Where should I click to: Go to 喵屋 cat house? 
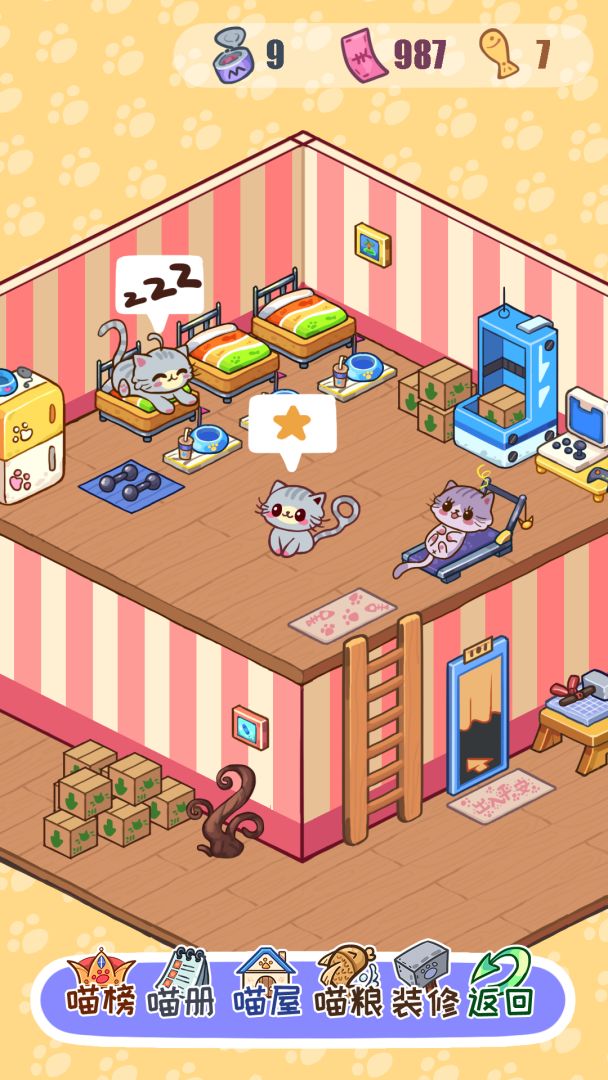click(x=266, y=985)
